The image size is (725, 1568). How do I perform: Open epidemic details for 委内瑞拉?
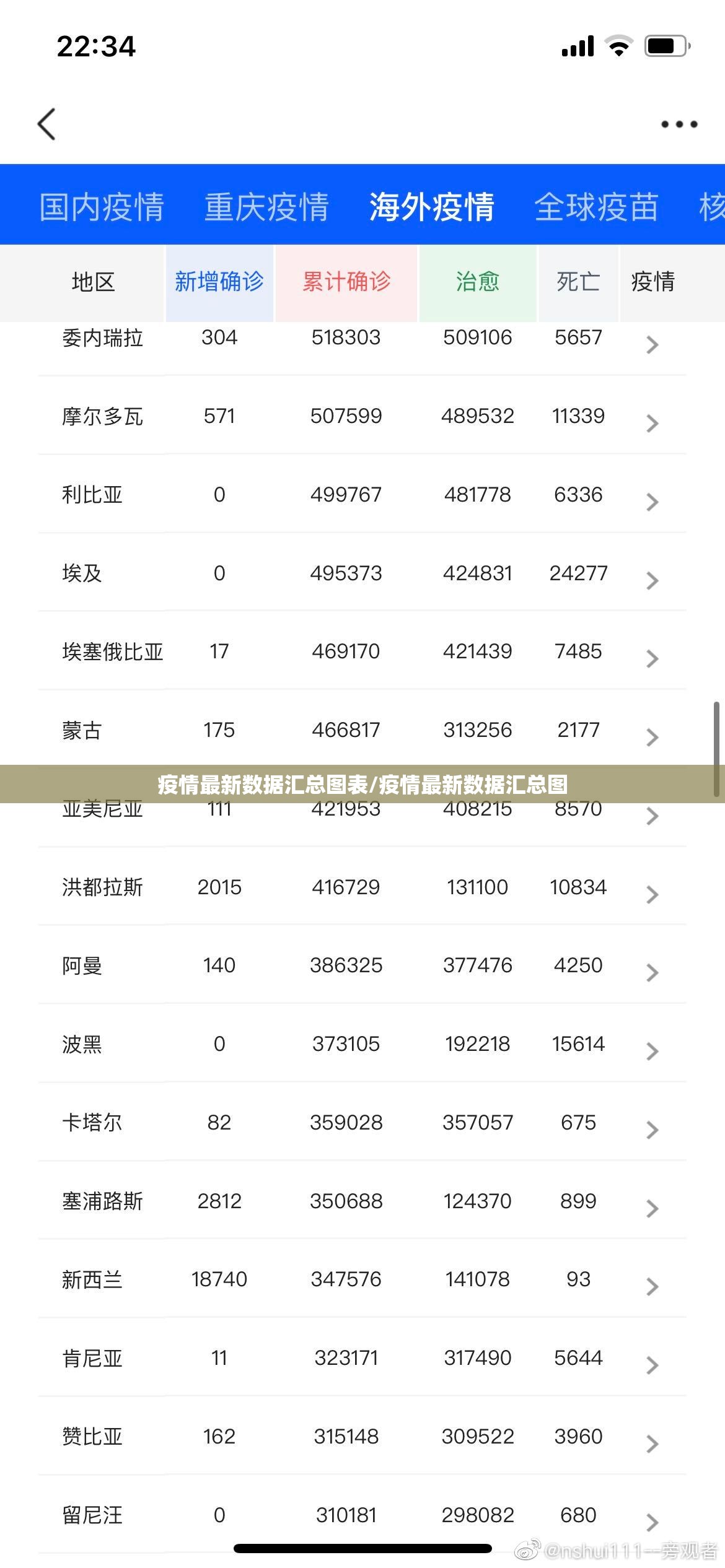651,345
